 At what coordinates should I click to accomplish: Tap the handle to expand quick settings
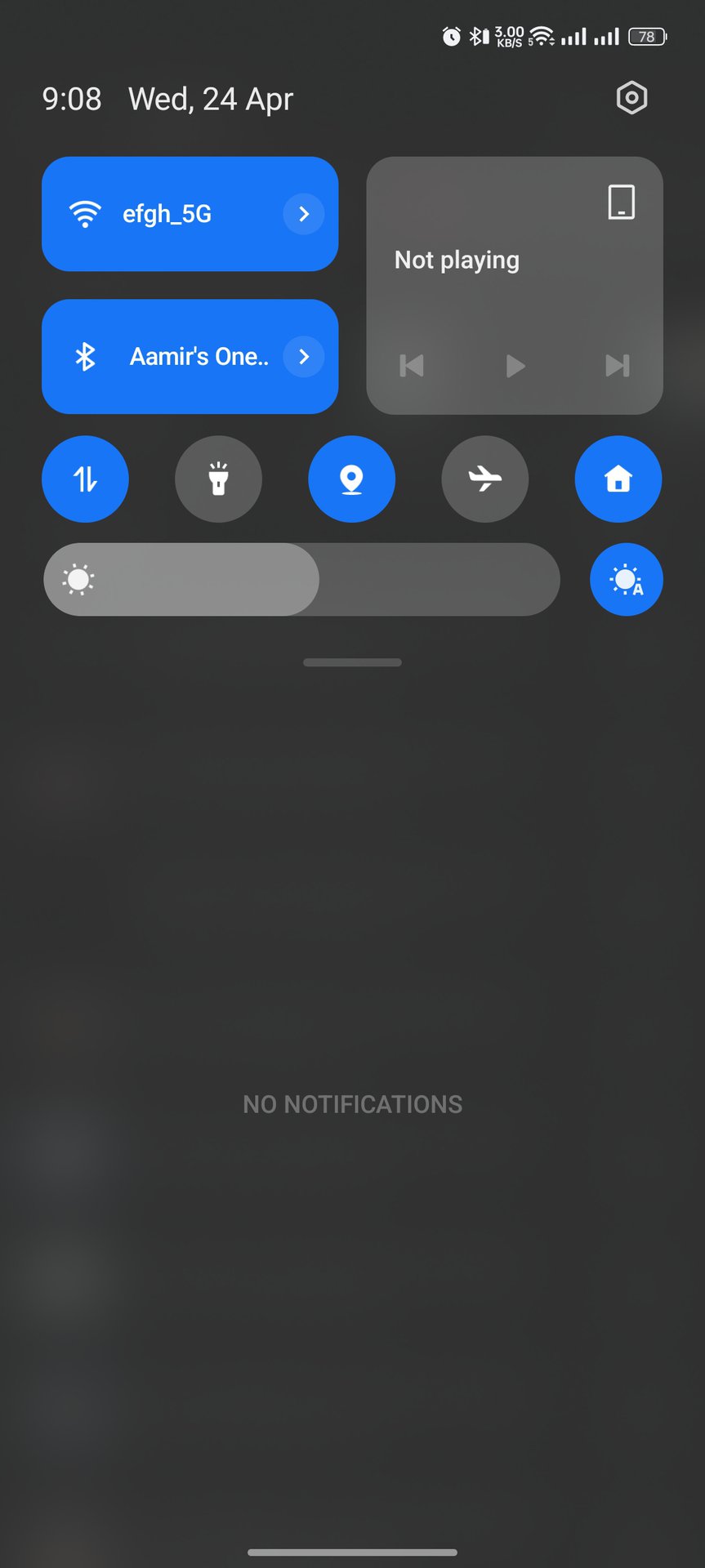352,662
